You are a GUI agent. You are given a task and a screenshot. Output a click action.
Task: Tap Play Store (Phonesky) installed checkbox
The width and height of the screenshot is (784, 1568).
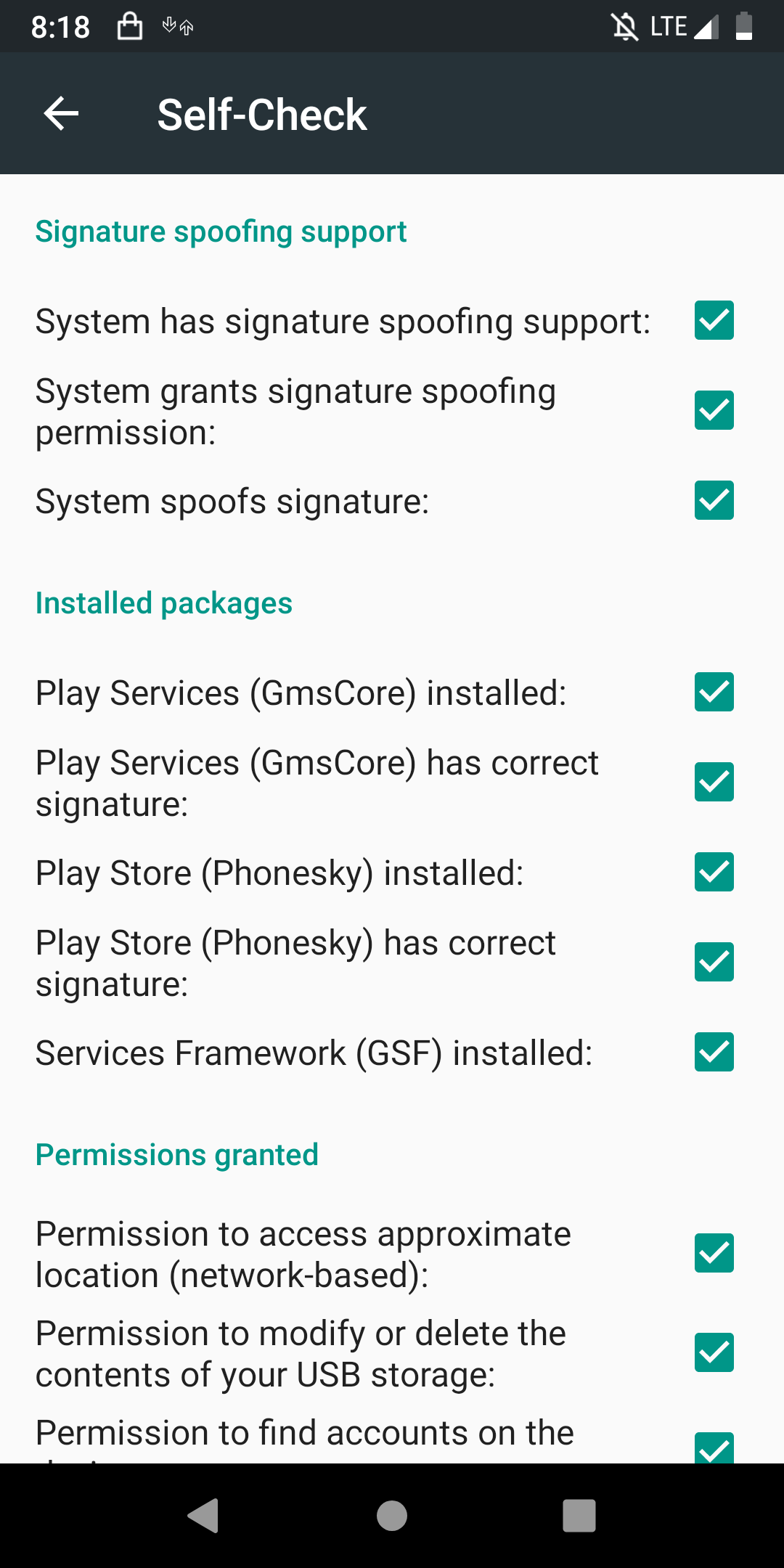(x=714, y=873)
